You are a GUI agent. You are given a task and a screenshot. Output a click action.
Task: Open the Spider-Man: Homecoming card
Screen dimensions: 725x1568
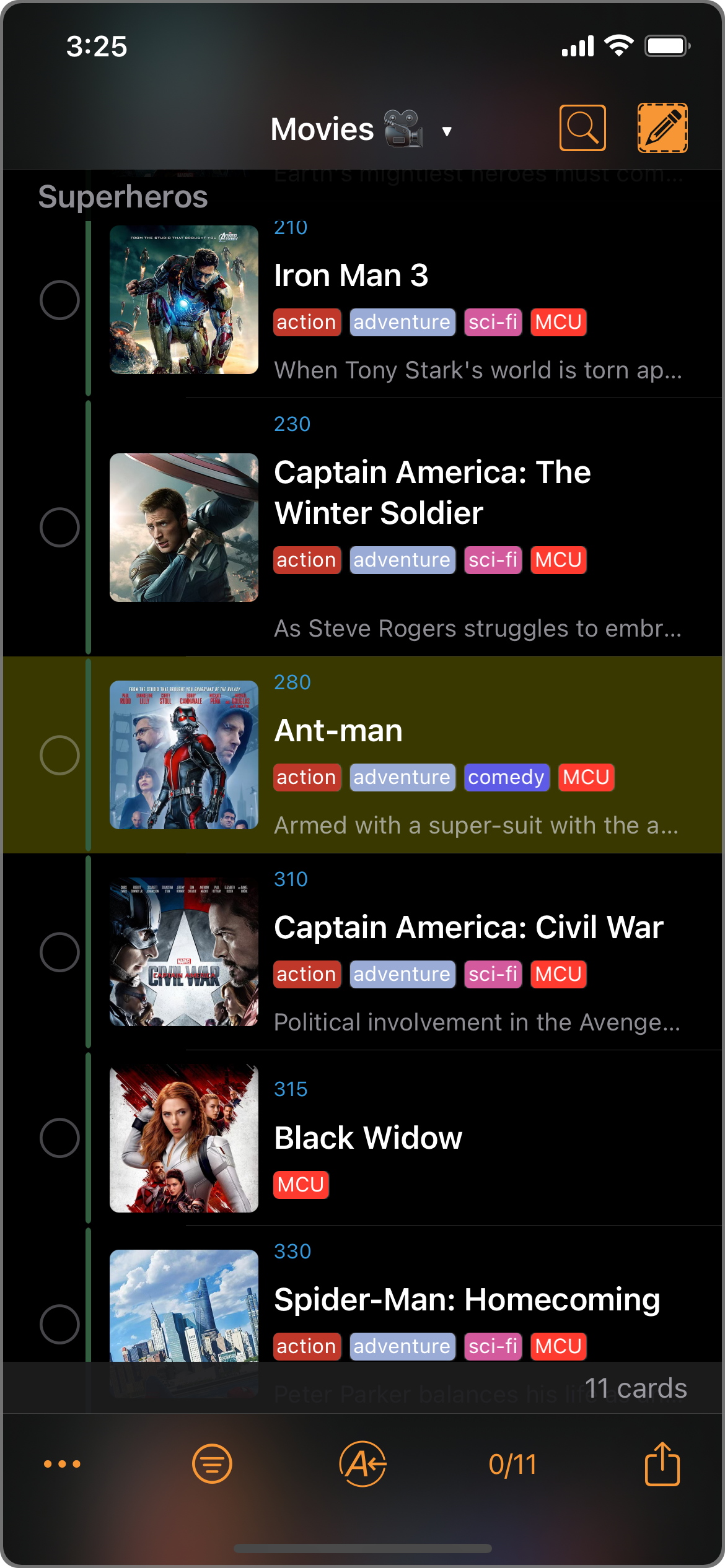[x=467, y=1299]
